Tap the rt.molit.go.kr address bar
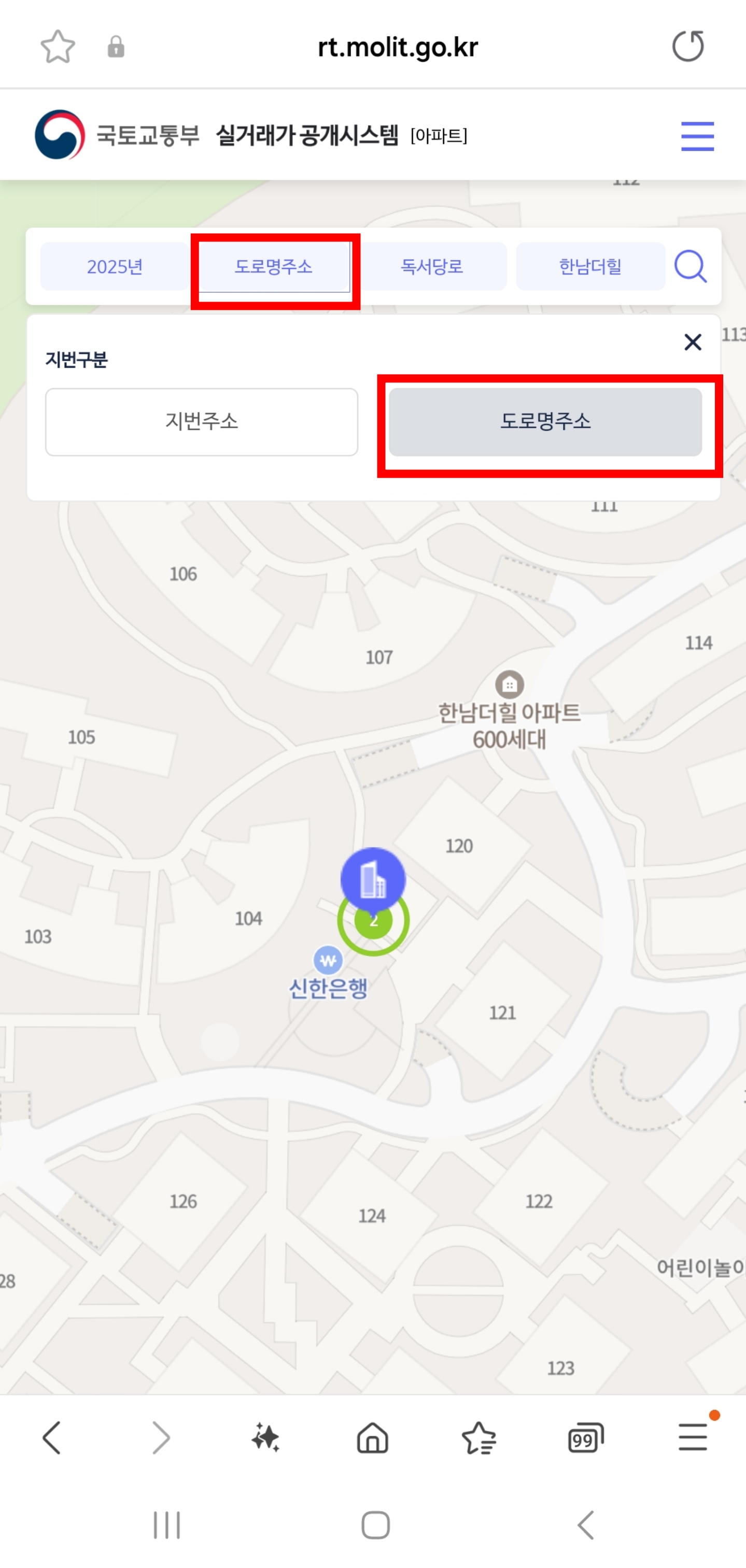The height and width of the screenshot is (1568, 746). click(x=398, y=46)
